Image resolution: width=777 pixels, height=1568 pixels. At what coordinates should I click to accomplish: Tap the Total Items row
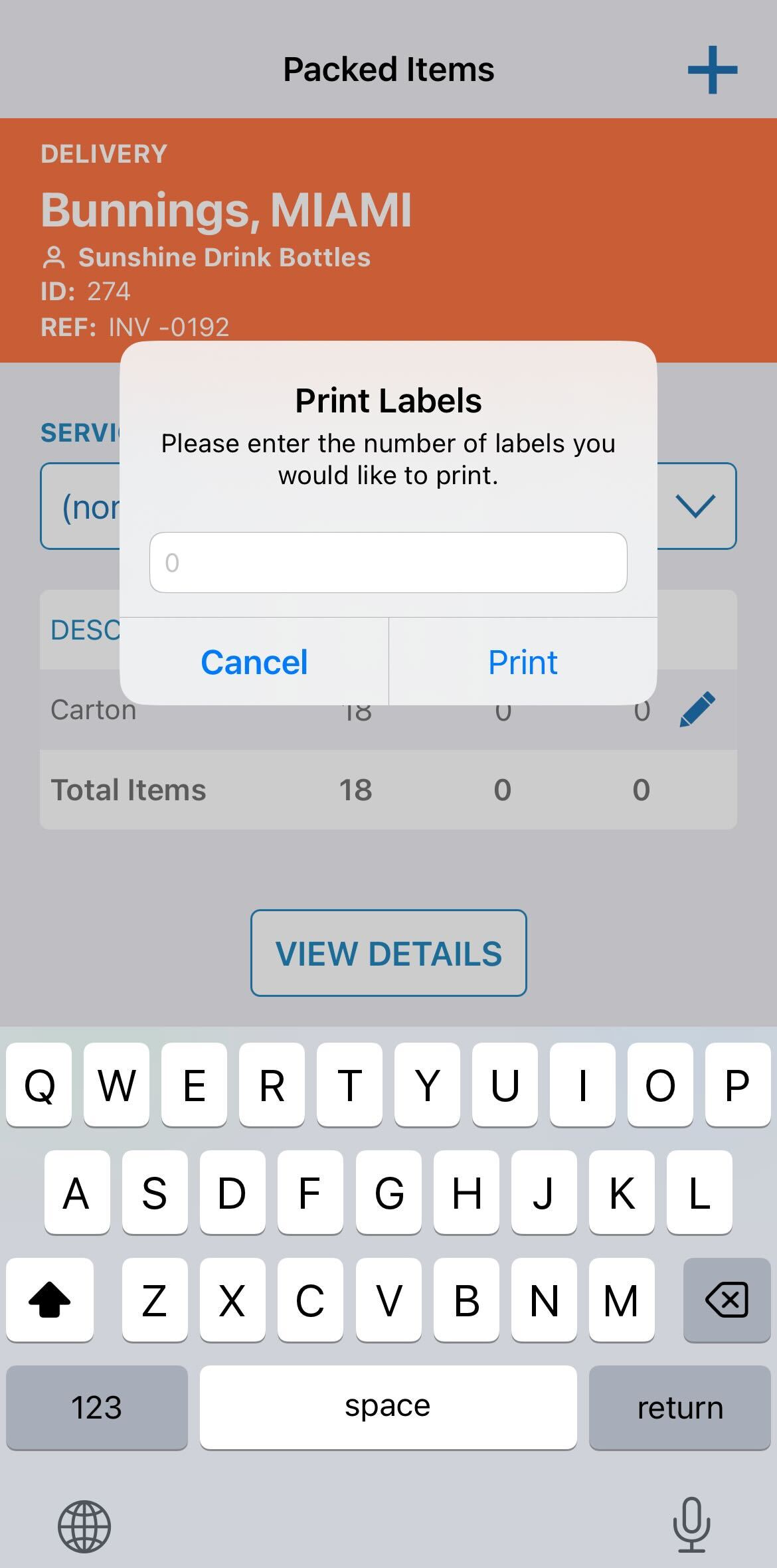(128, 789)
